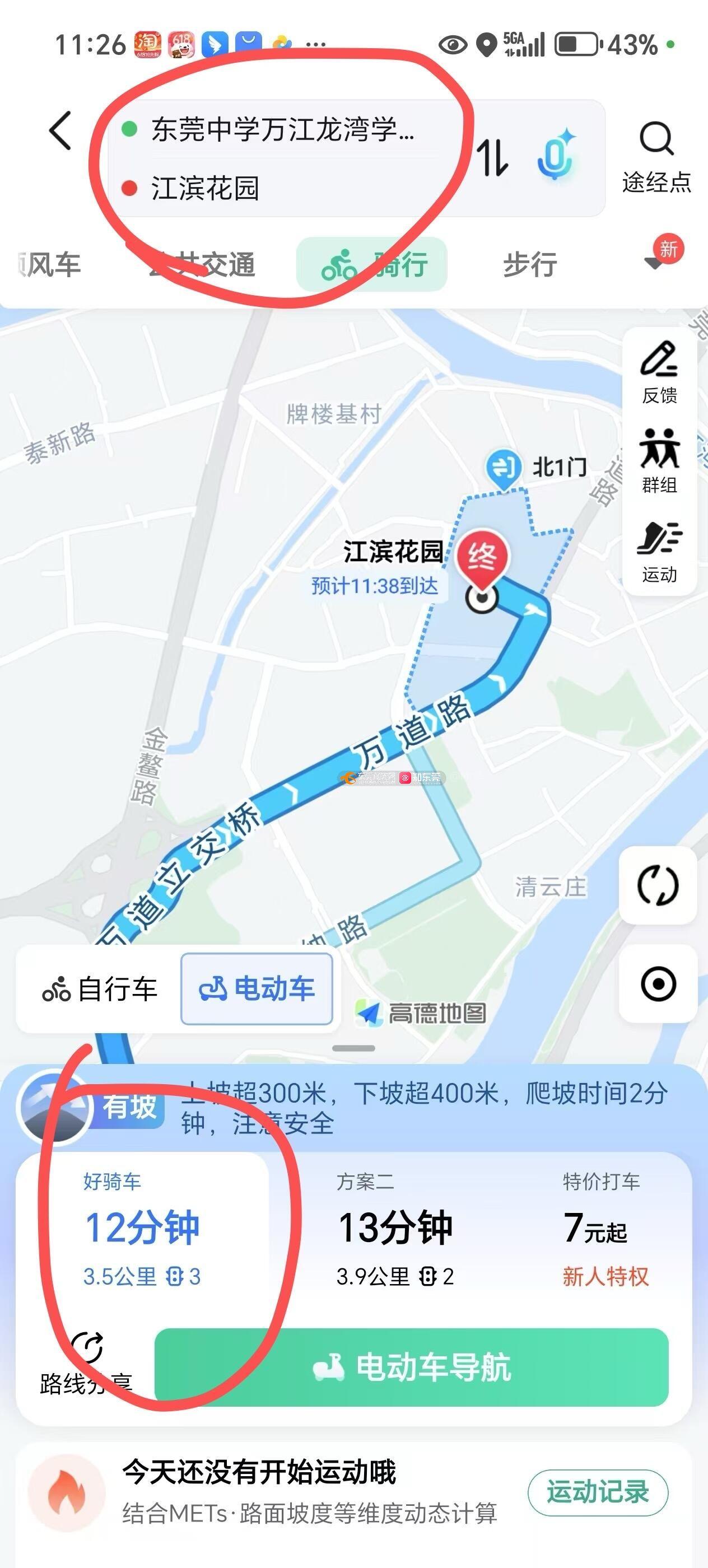This screenshot has width=708, height=1568.
Task: Select the 骑行 cycling tab
Action: [x=372, y=264]
